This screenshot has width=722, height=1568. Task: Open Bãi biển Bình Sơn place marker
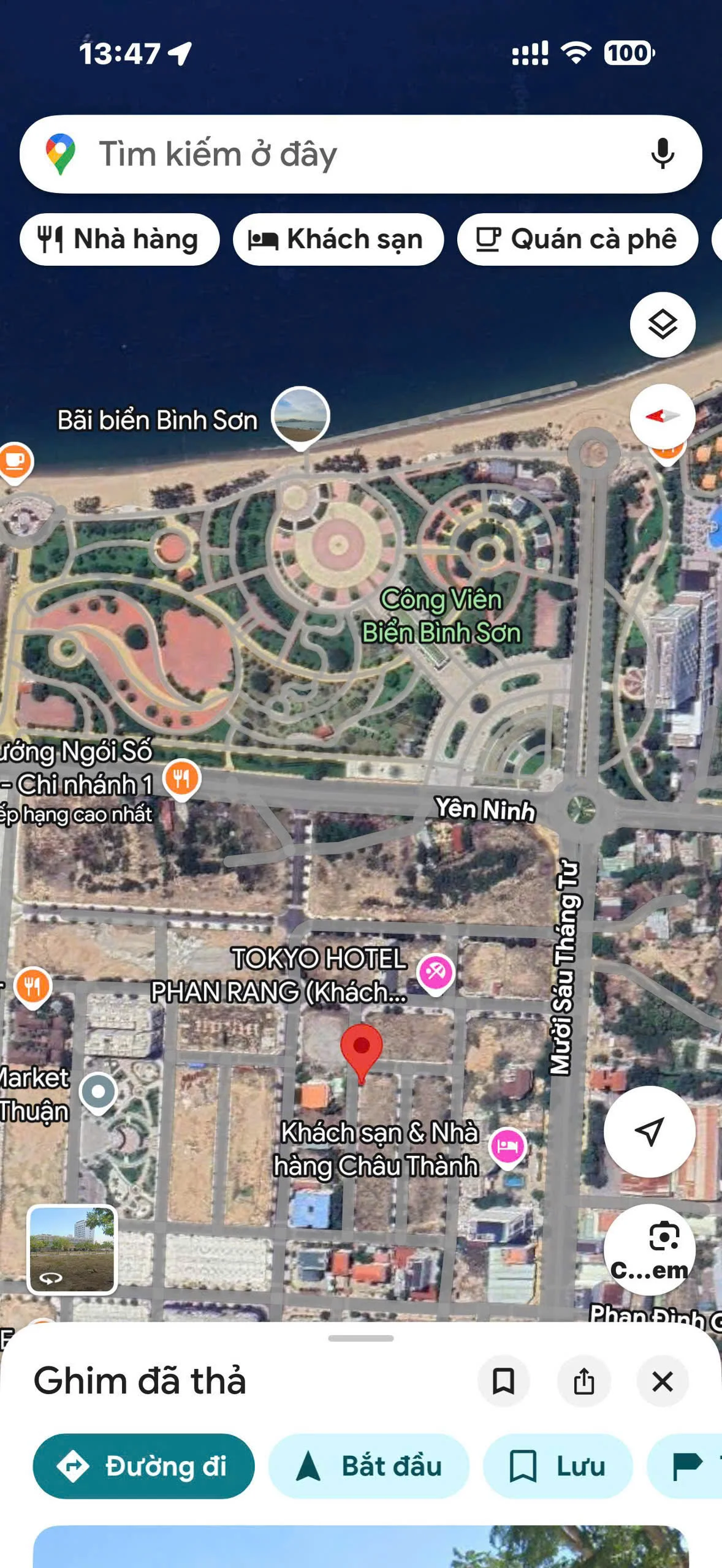(300, 417)
